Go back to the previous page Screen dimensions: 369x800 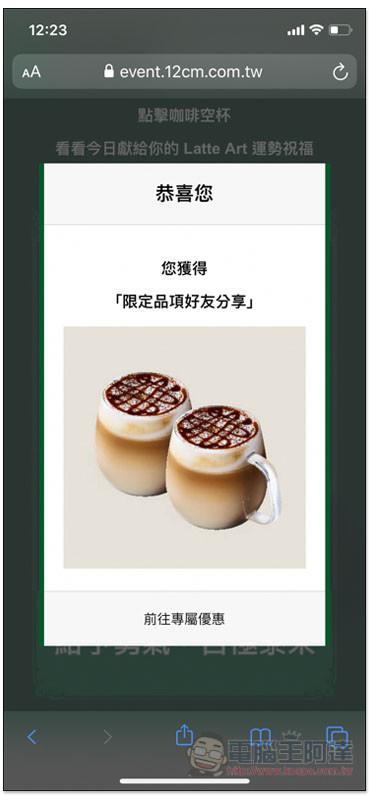tap(32, 737)
